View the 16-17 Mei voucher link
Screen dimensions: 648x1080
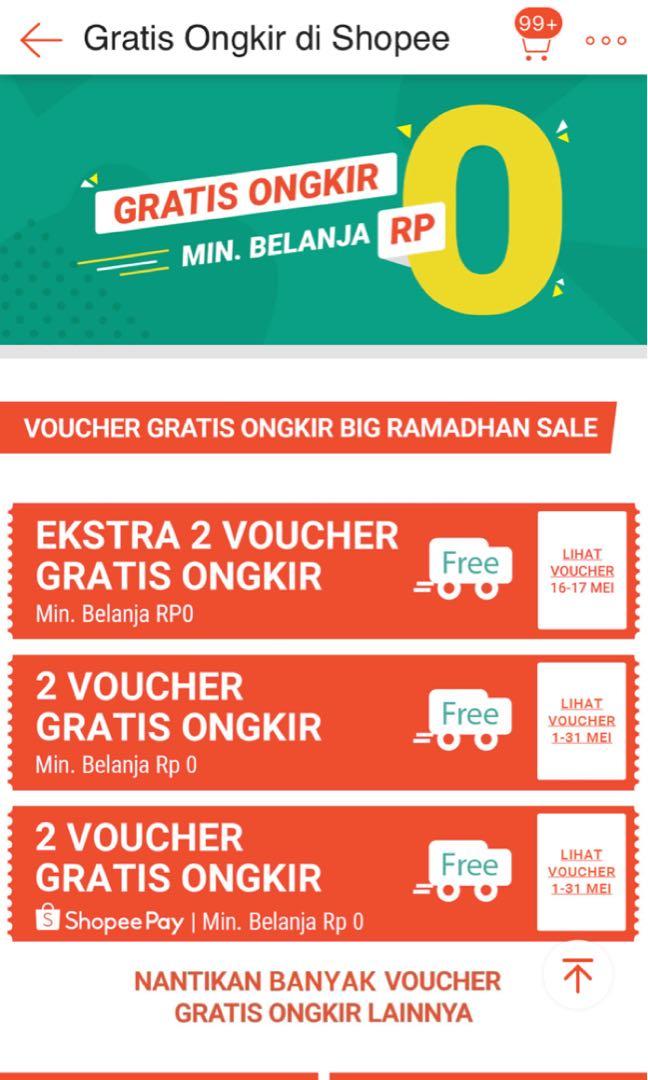[x=581, y=570]
